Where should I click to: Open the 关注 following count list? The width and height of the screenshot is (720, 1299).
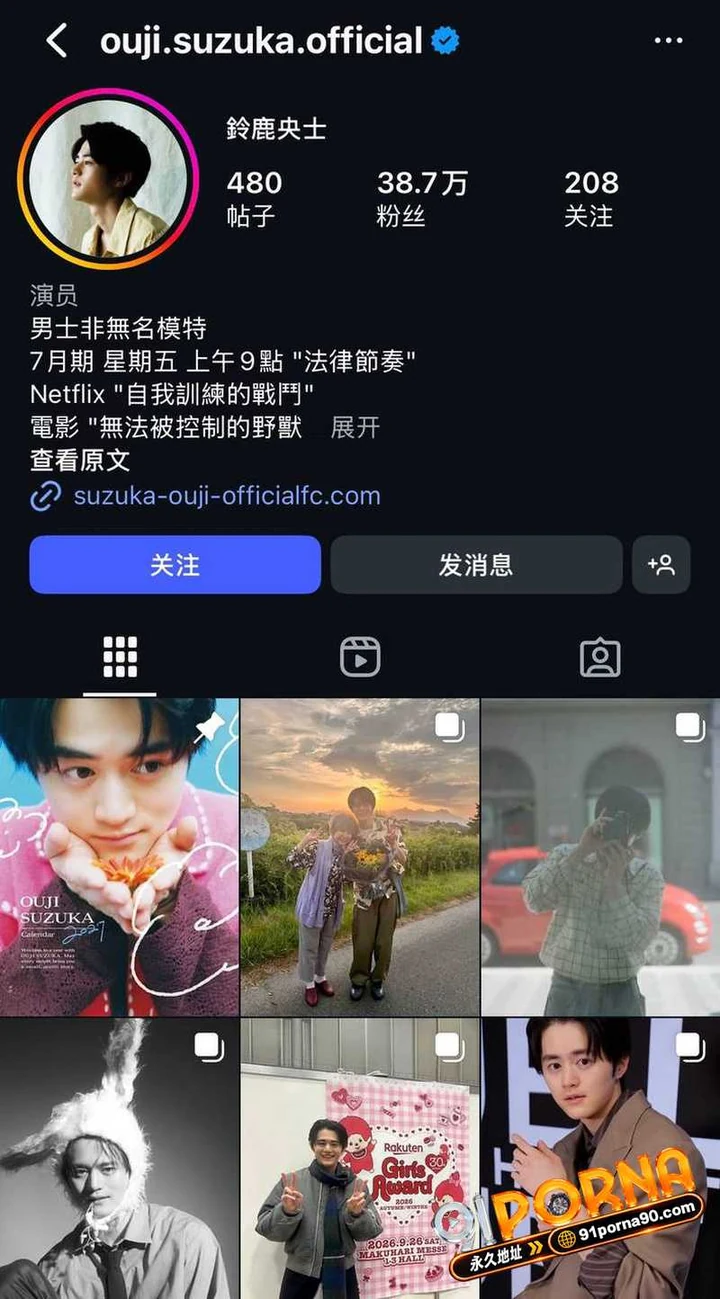pos(591,197)
